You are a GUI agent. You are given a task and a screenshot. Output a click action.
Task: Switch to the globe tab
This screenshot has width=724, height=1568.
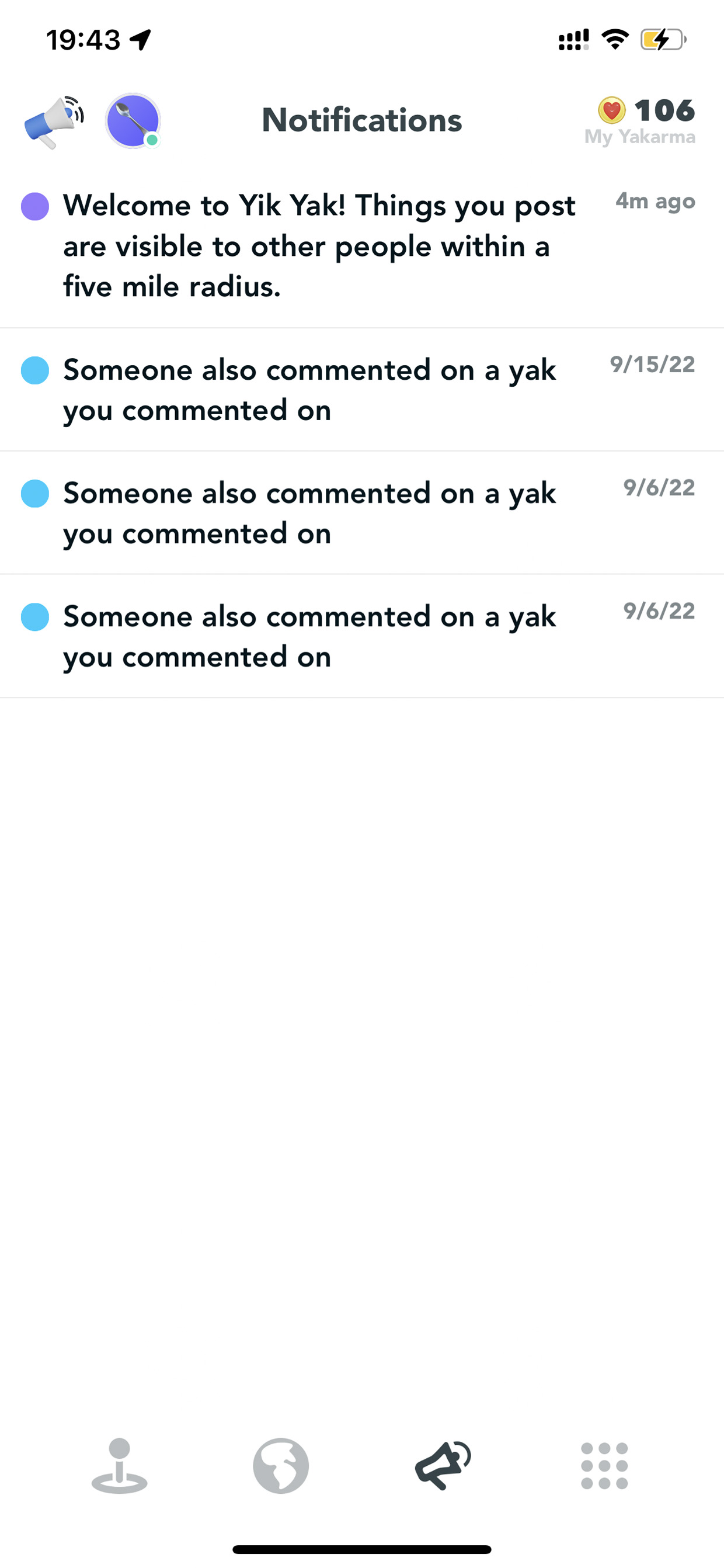[281, 1466]
